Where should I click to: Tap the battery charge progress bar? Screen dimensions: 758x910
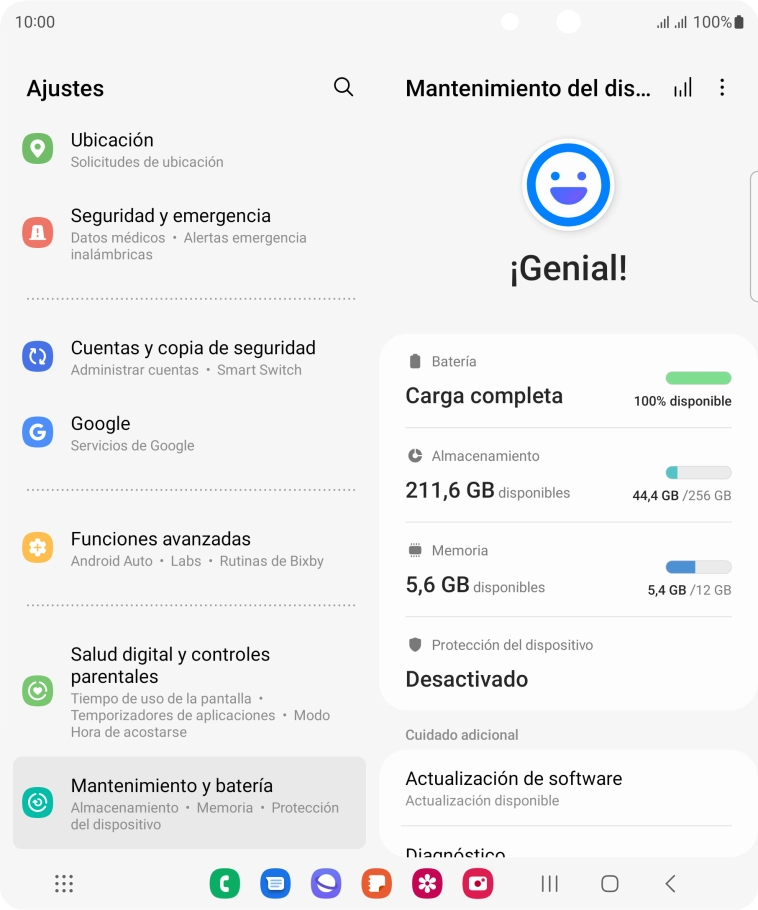pos(697,378)
